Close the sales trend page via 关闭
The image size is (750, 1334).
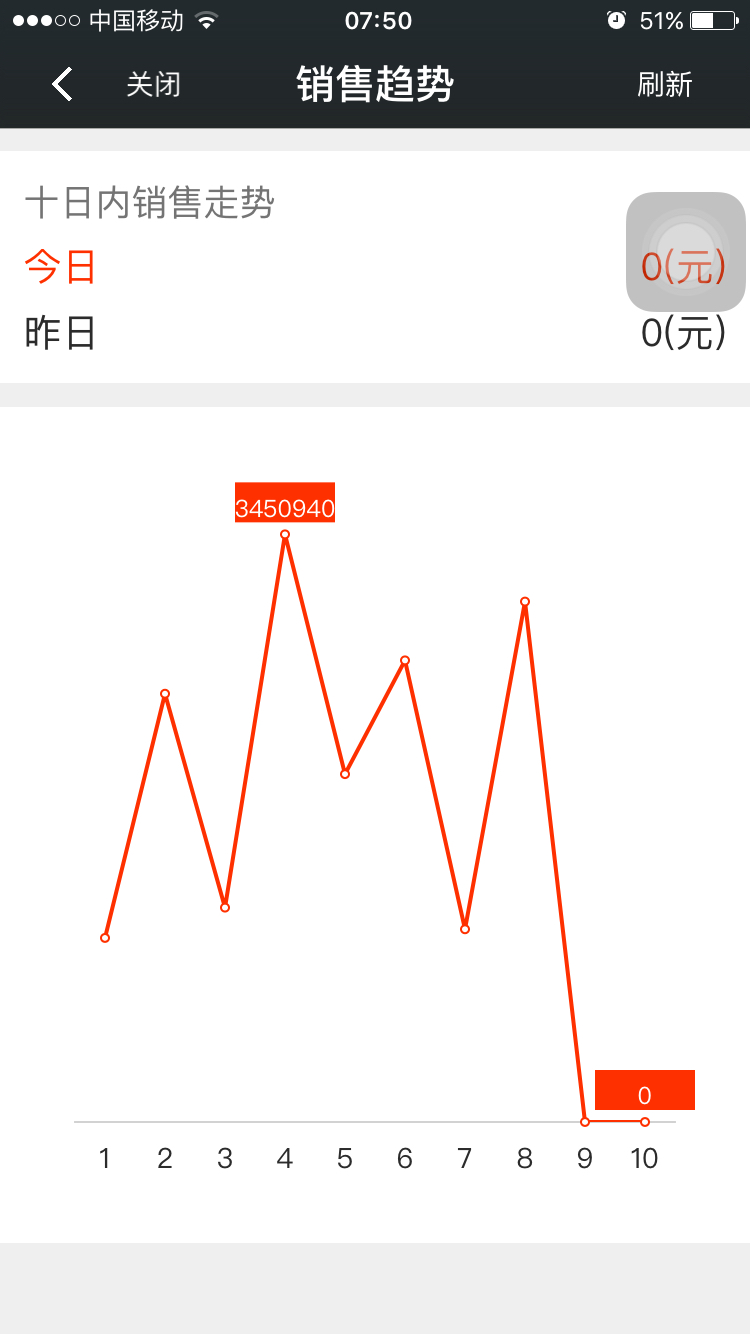(x=153, y=85)
